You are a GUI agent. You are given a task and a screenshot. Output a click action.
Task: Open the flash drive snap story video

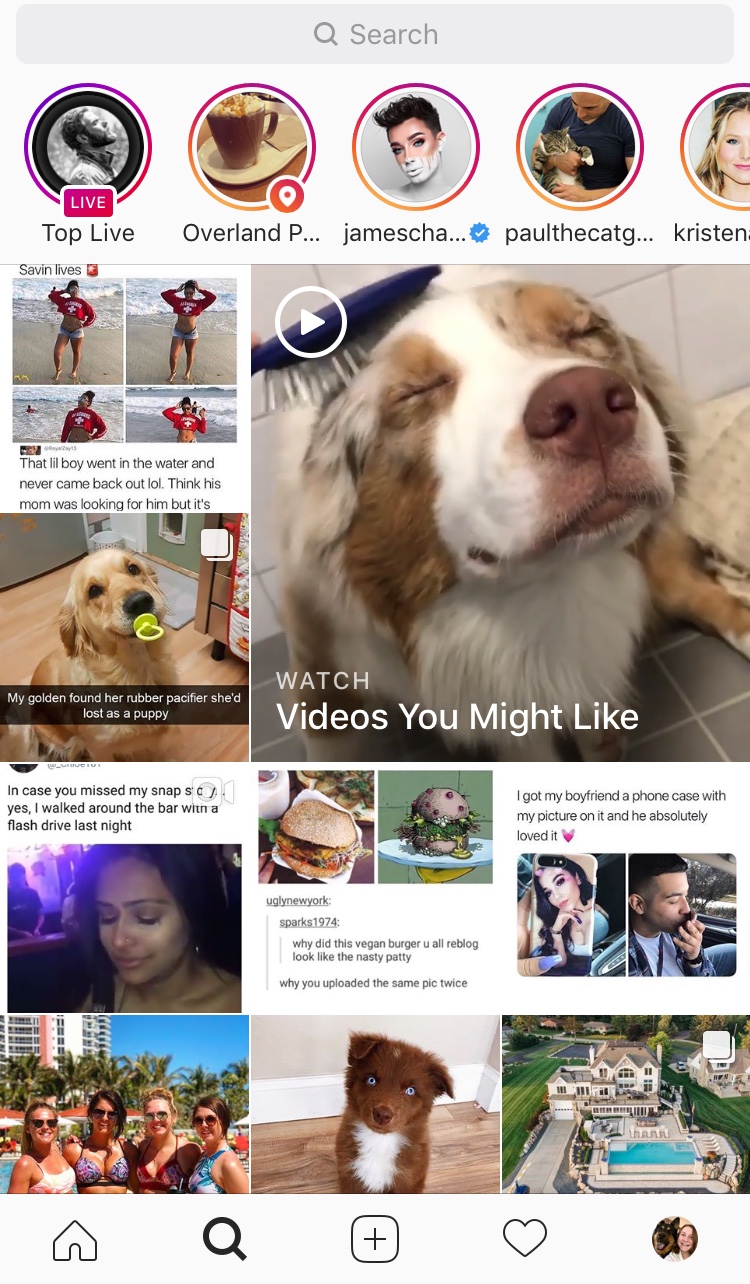pyautogui.click(x=124, y=888)
